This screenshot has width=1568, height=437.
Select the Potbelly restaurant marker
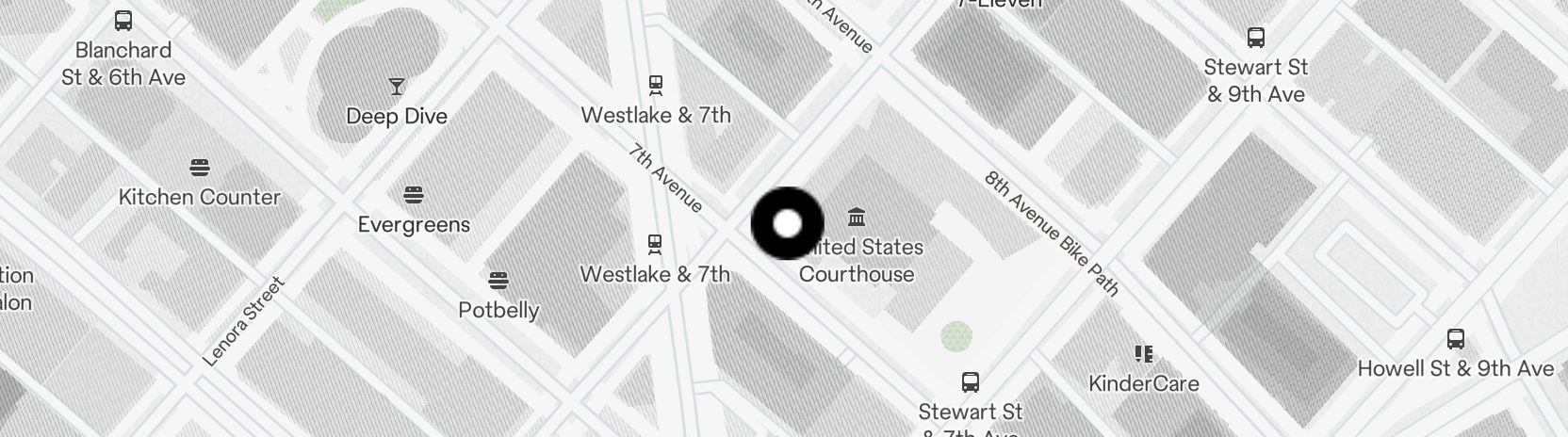498,281
